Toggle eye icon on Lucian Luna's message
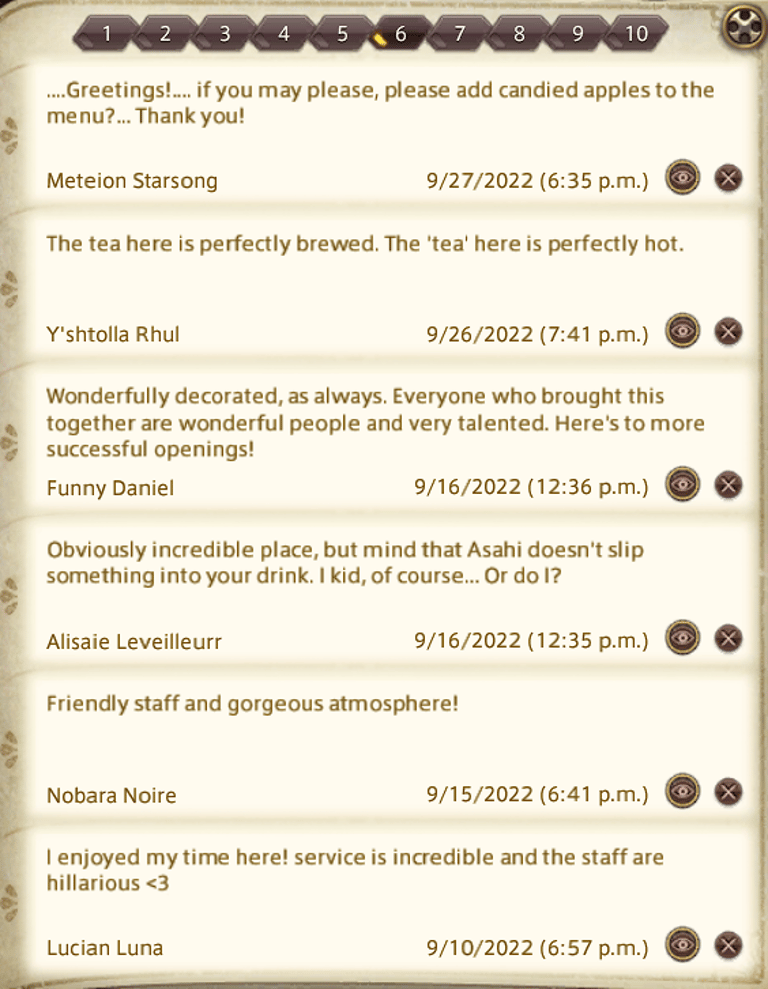 (x=683, y=945)
